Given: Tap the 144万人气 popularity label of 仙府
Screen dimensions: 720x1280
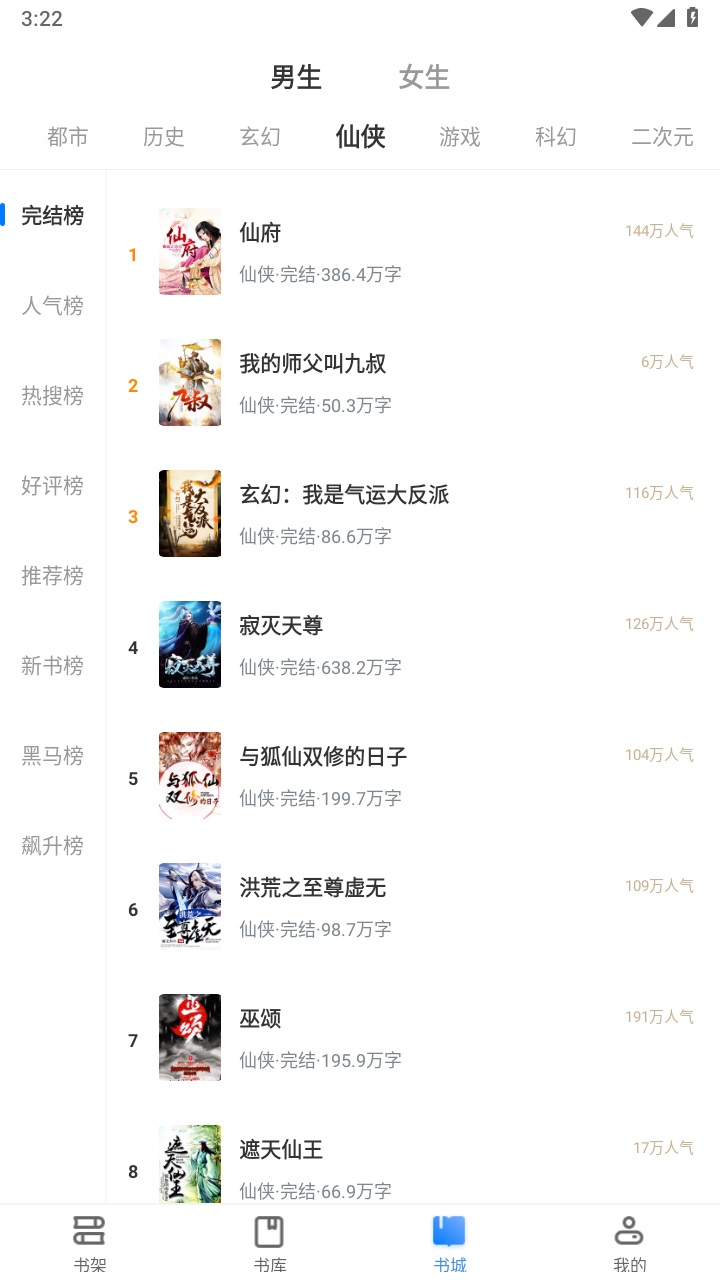Looking at the screenshot, I should tap(658, 230).
